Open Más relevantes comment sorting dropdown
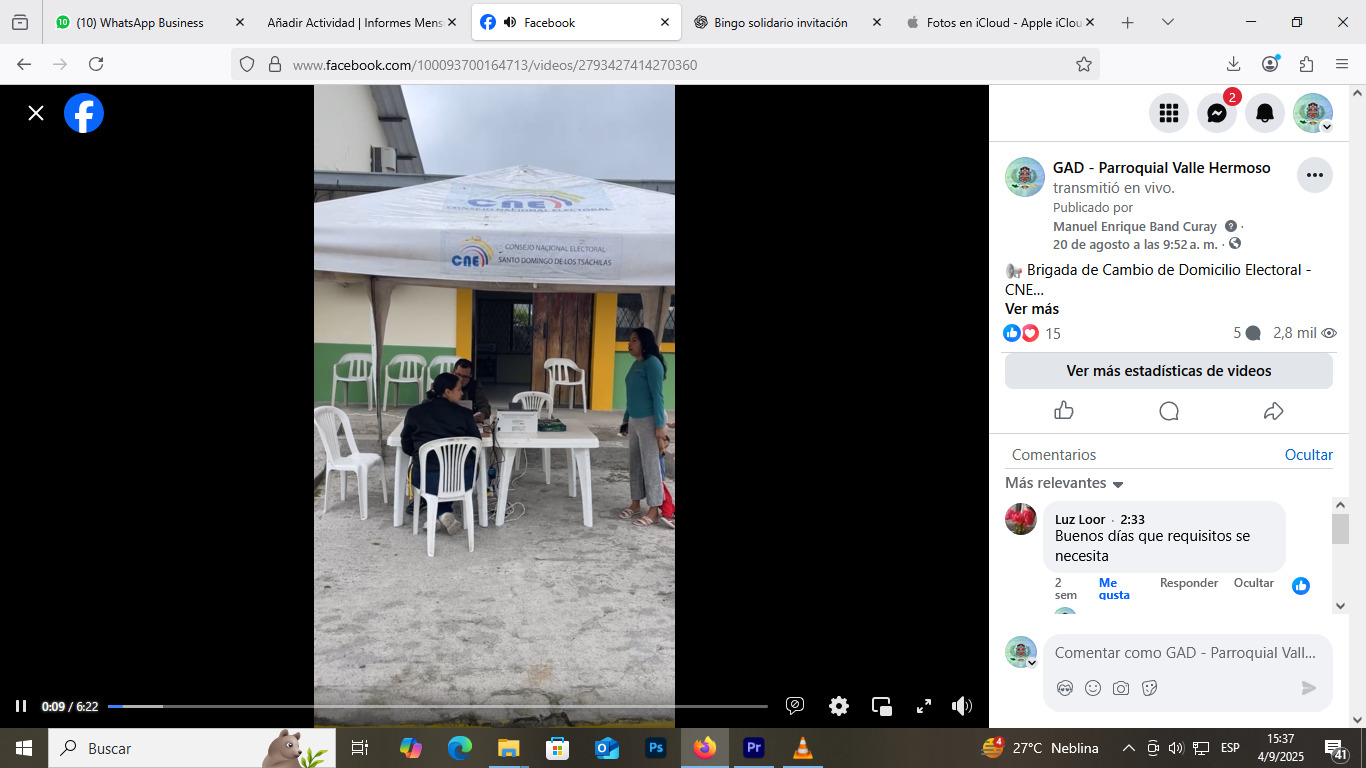The height and width of the screenshot is (768, 1366). click(x=1064, y=483)
